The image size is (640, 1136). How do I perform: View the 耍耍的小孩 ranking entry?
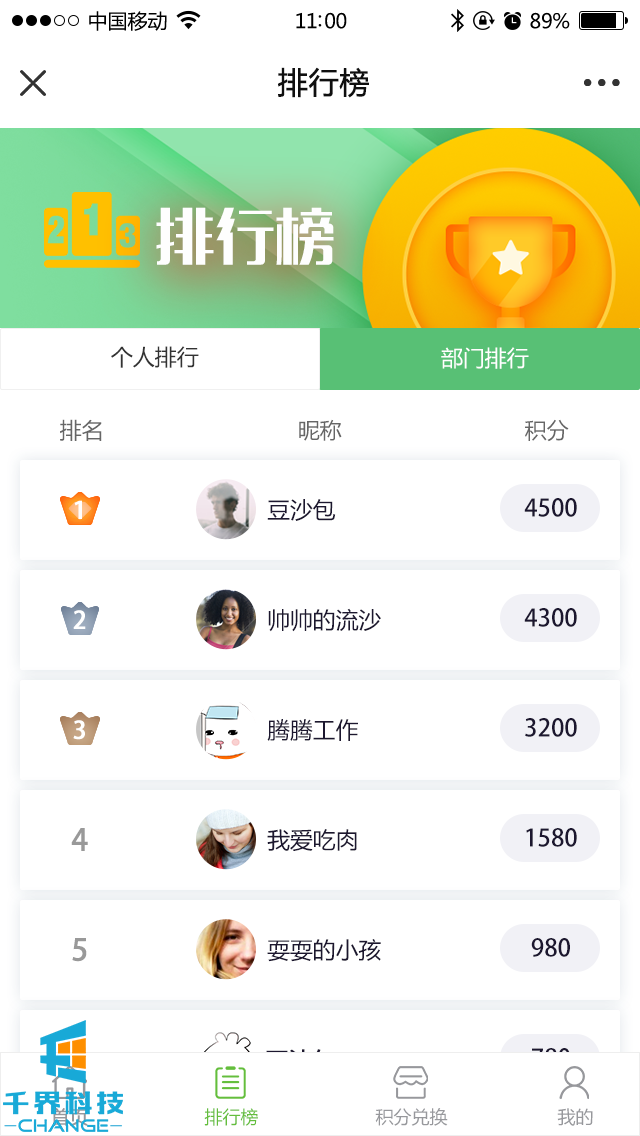[320, 950]
